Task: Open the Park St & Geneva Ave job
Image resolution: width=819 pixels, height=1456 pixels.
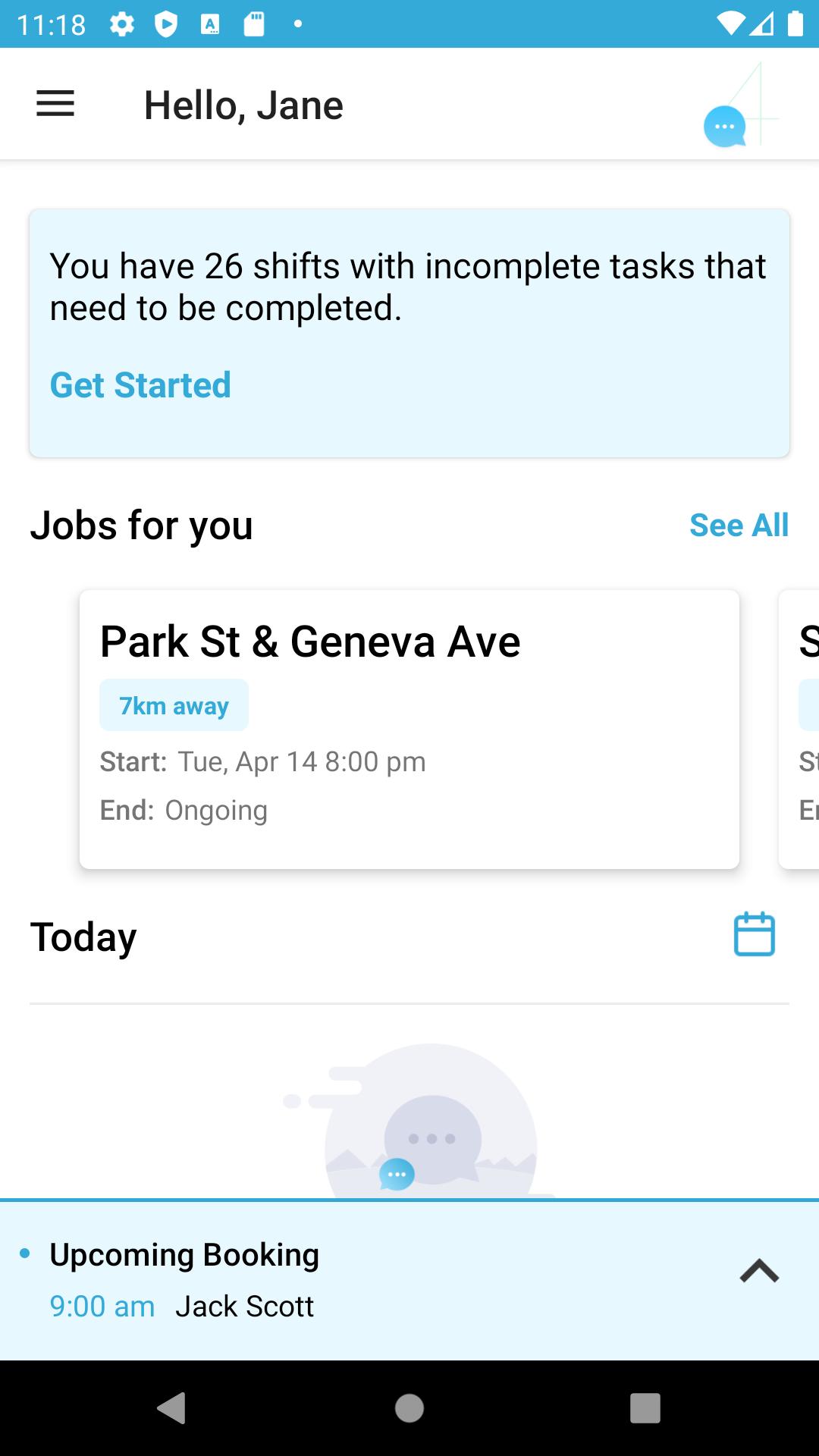Action: (409, 728)
